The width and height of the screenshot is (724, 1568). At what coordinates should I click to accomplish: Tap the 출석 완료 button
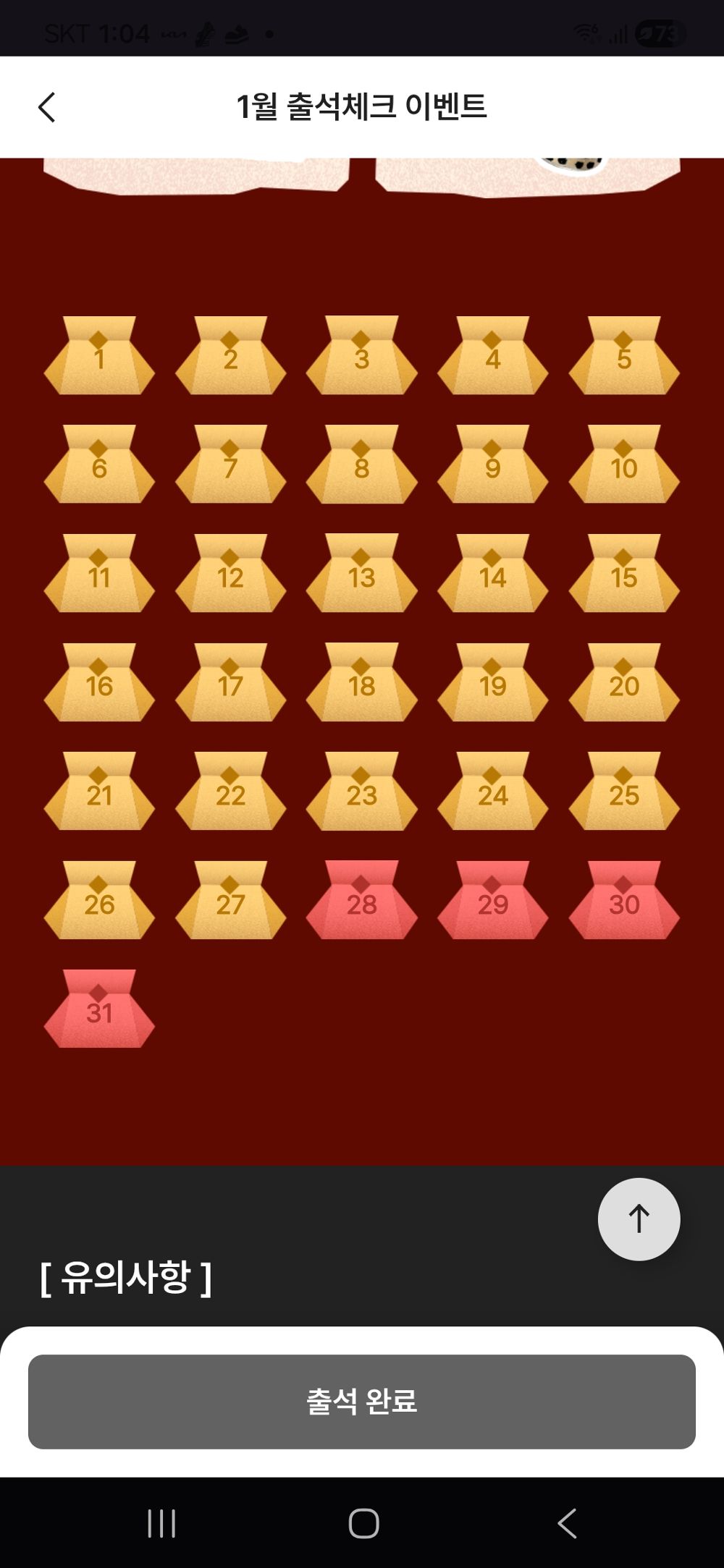click(x=362, y=1402)
